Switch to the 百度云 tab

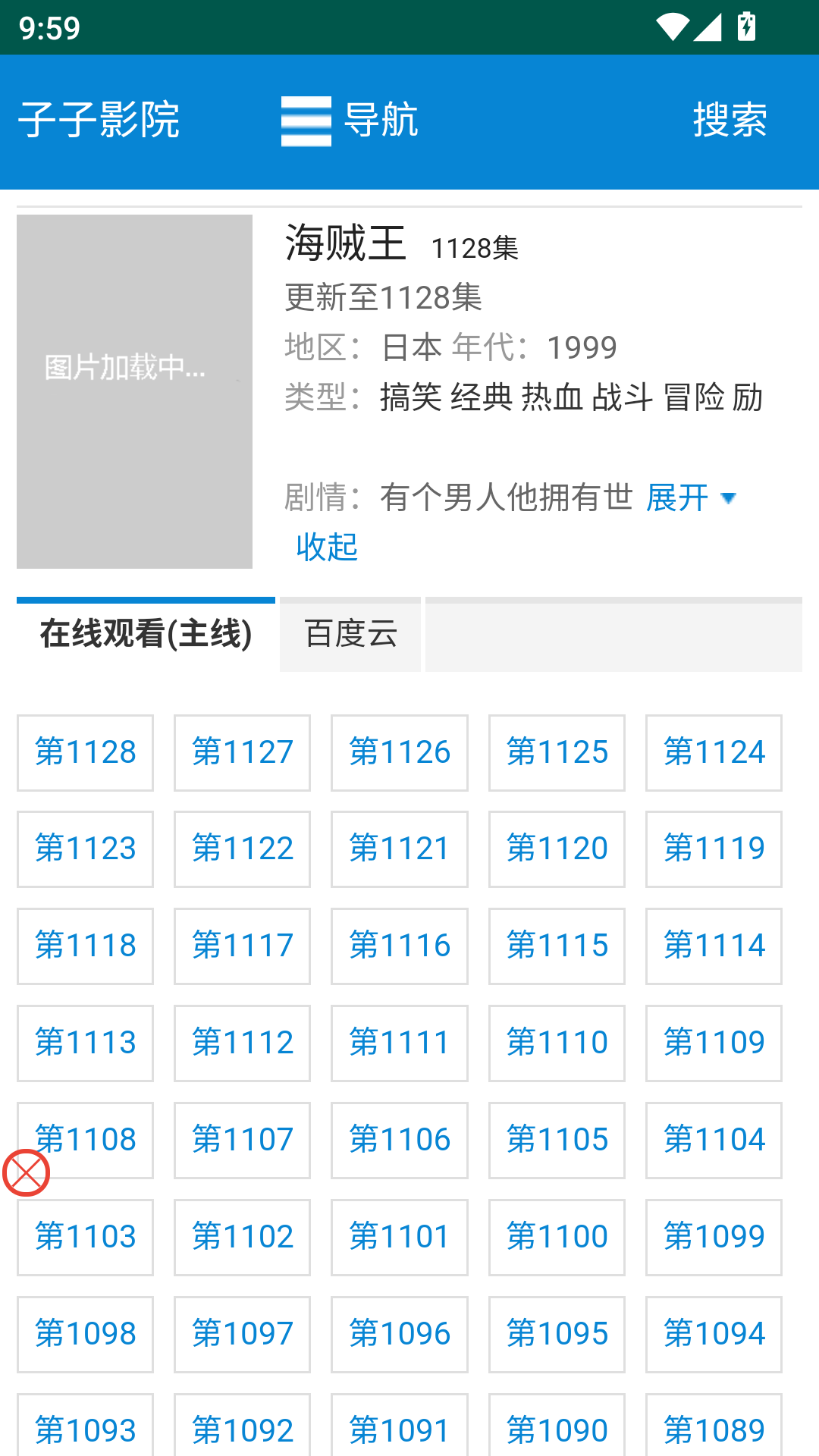pyautogui.click(x=350, y=635)
